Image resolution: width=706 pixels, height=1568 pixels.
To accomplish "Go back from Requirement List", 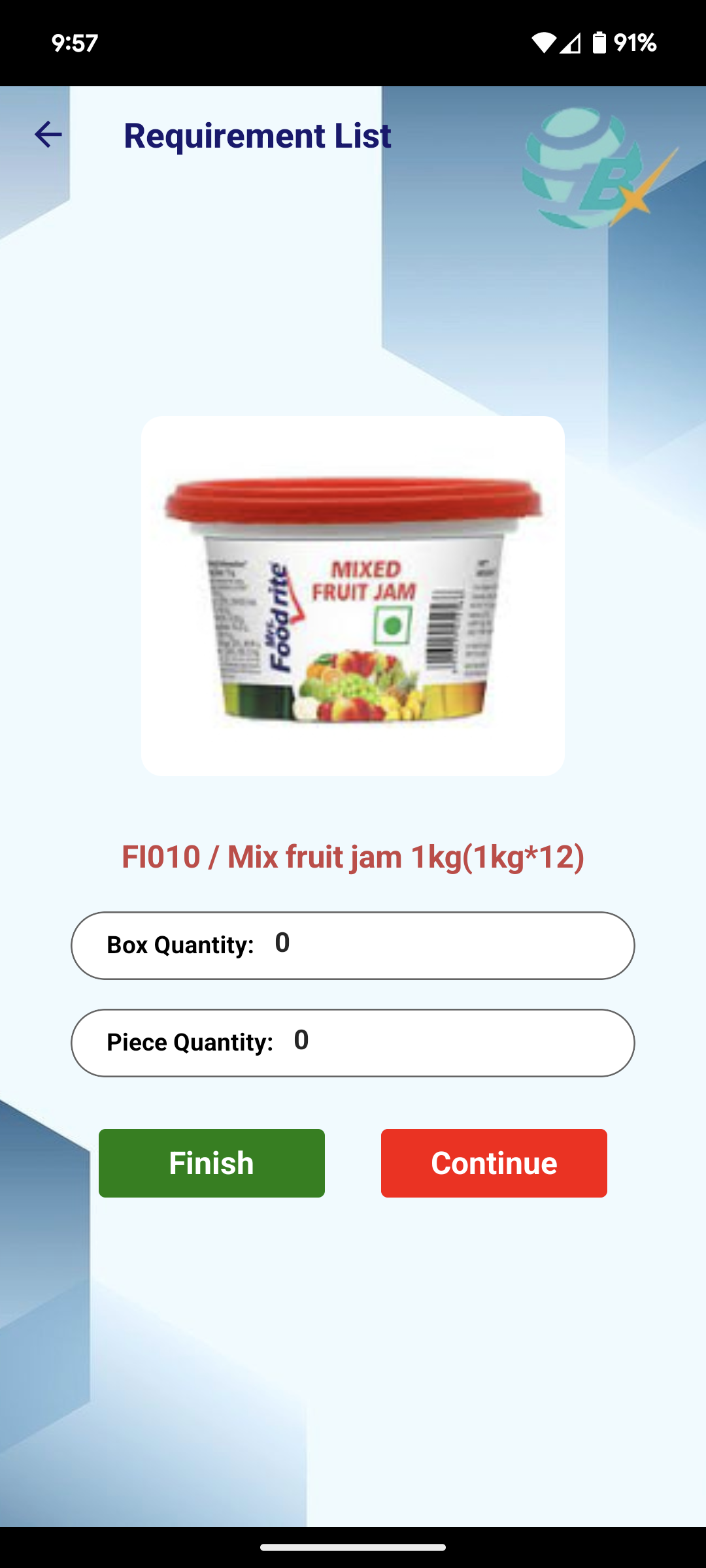I will [48, 135].
